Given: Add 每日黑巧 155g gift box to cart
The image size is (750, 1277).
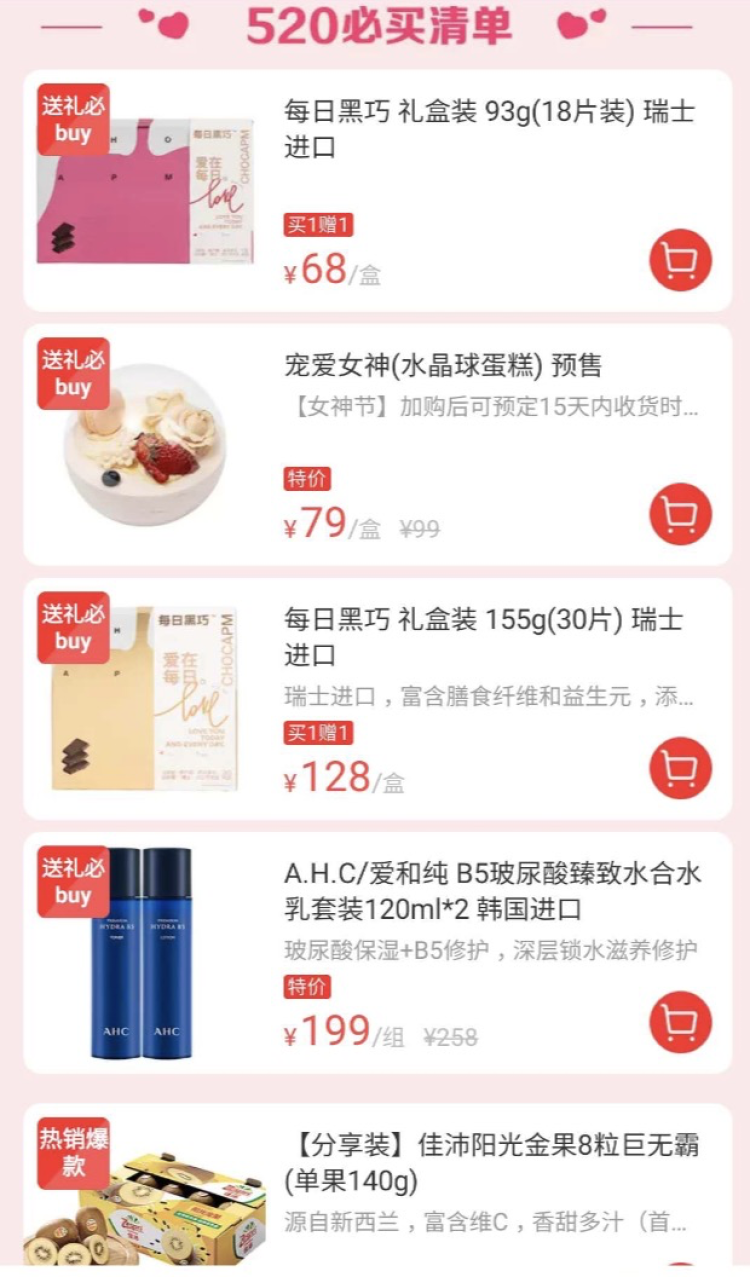Looking at the screenshot, I should (680, 768).
